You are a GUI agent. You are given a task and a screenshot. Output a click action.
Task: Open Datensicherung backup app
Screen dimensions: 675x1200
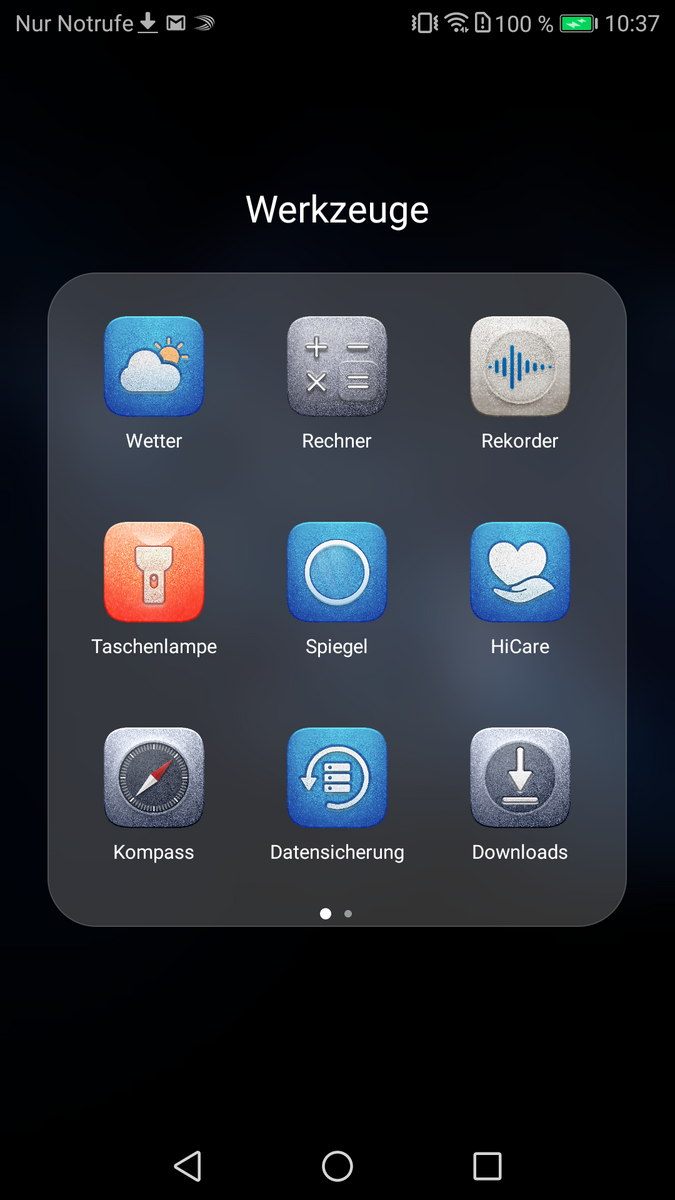click(337, 777)
